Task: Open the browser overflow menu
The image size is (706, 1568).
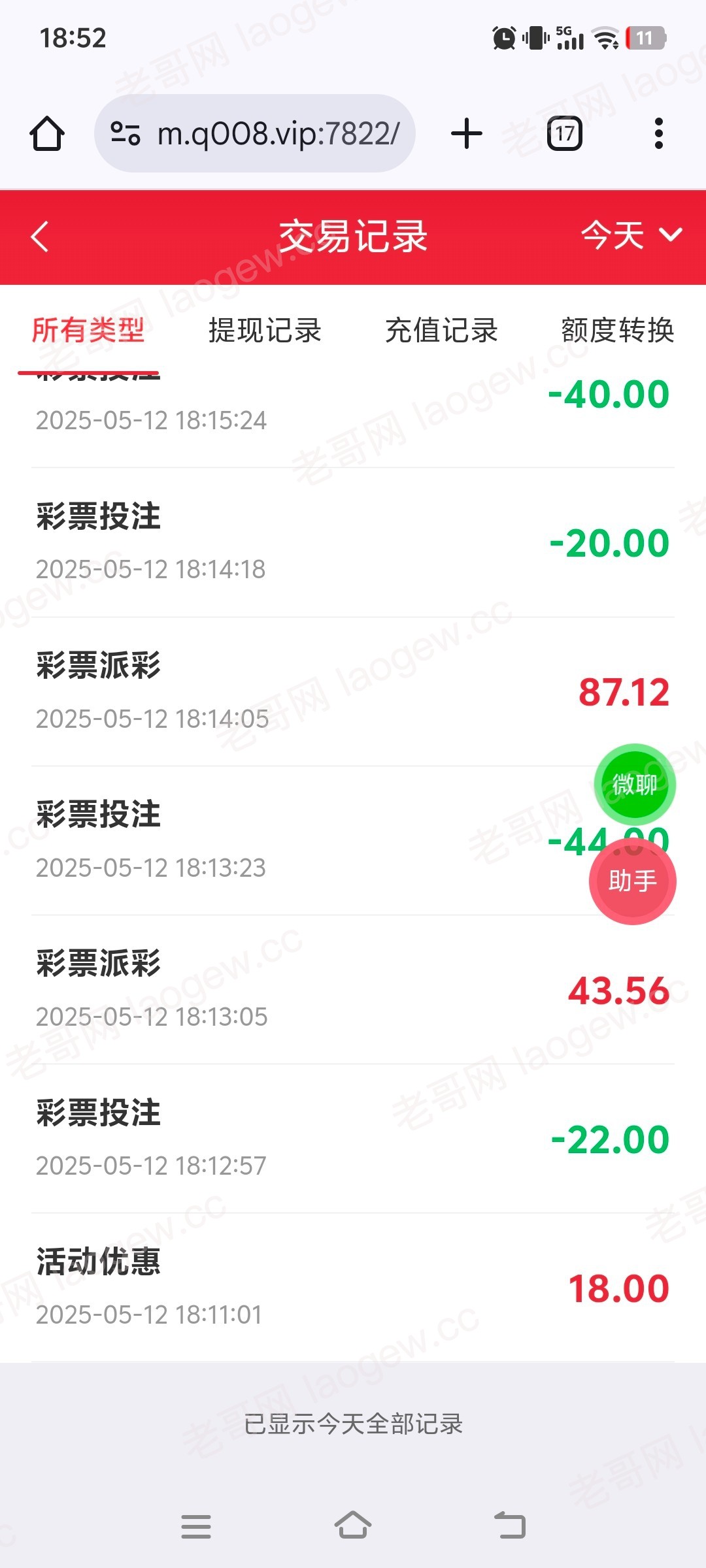Action: (659, 133)
